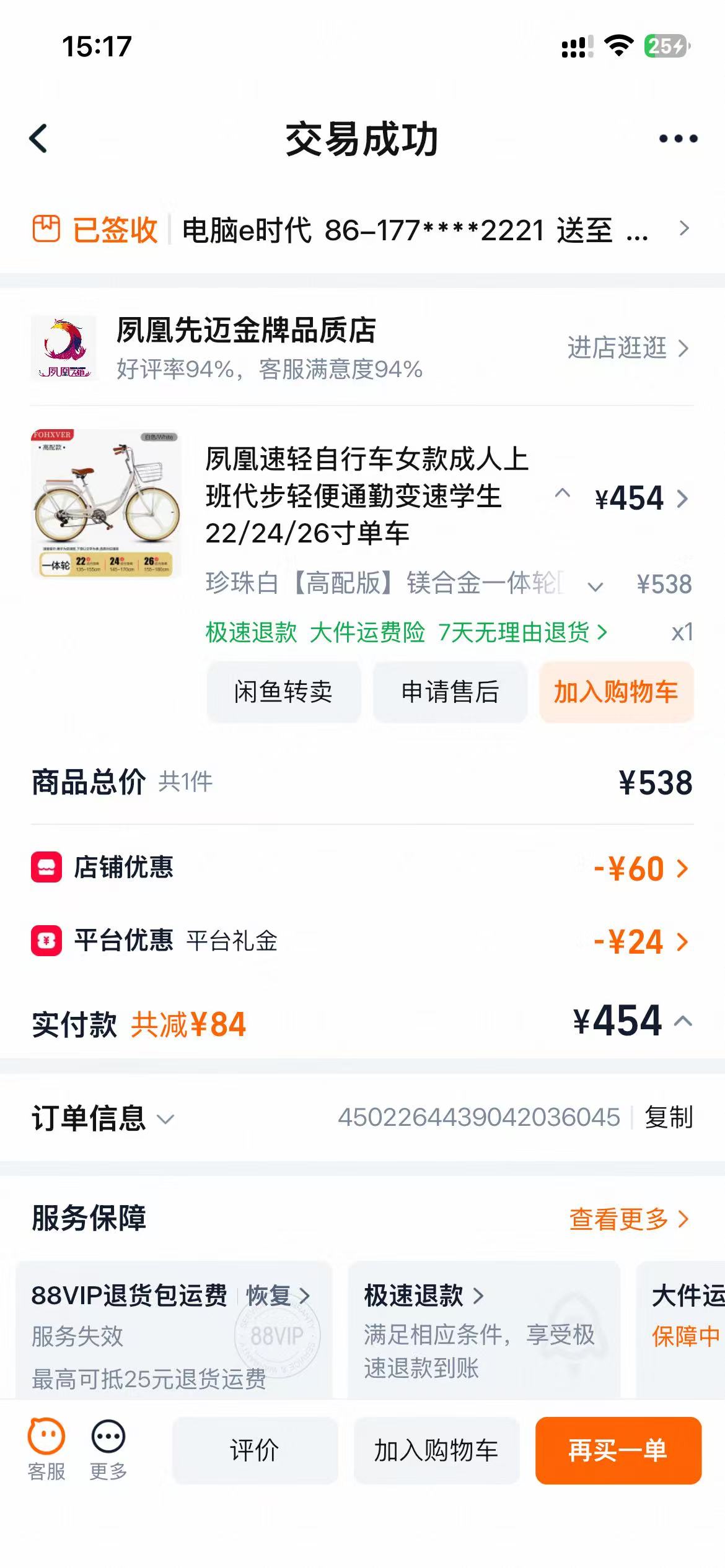This screenshot has width=725, height=1568.
Task: Open the 店铺优惠 discount details
Action: click(x=362, y=868)
